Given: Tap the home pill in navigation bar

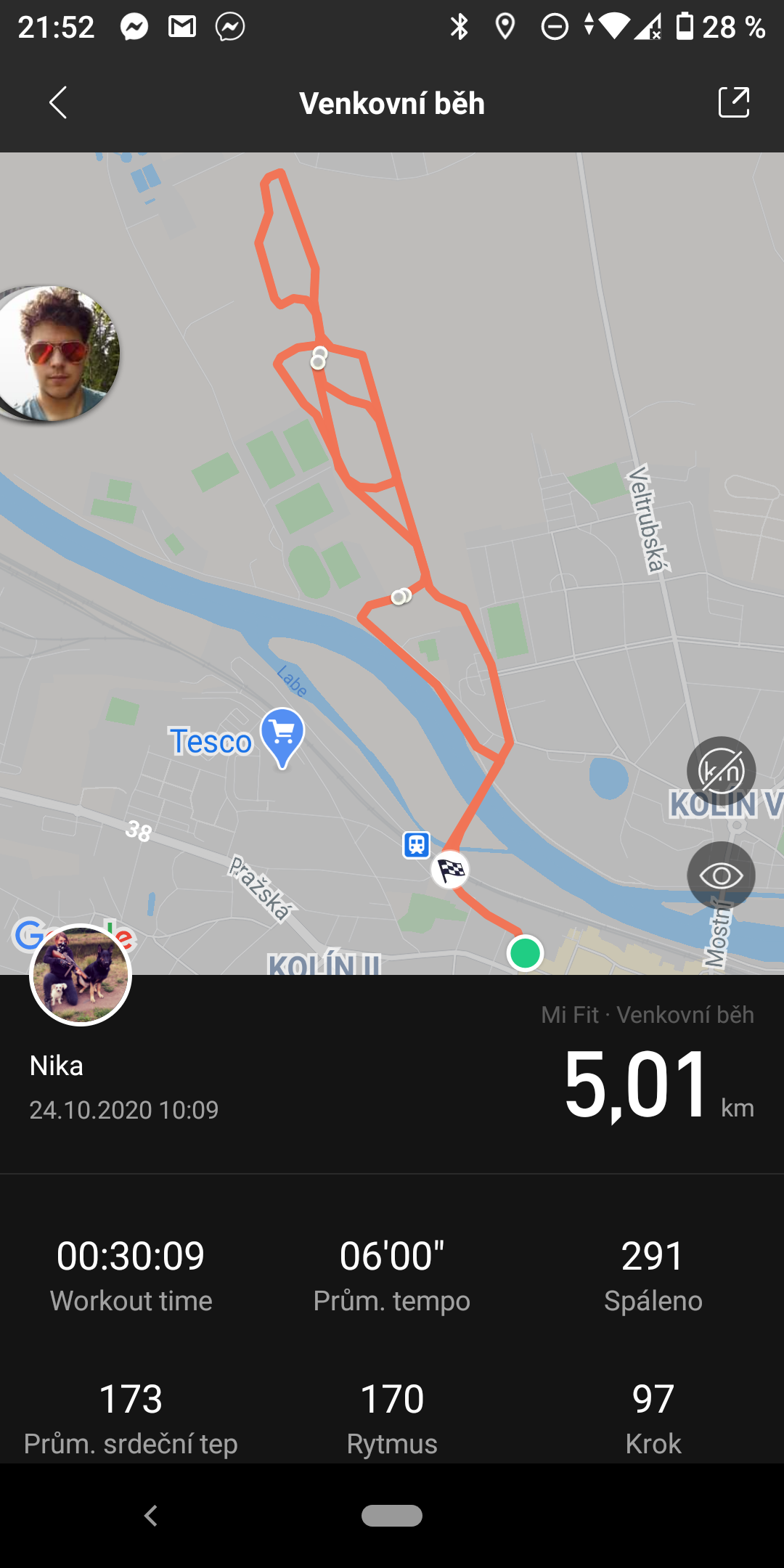Looking at the screenshot, I should pyautogui.click(x=392, y=1516).
